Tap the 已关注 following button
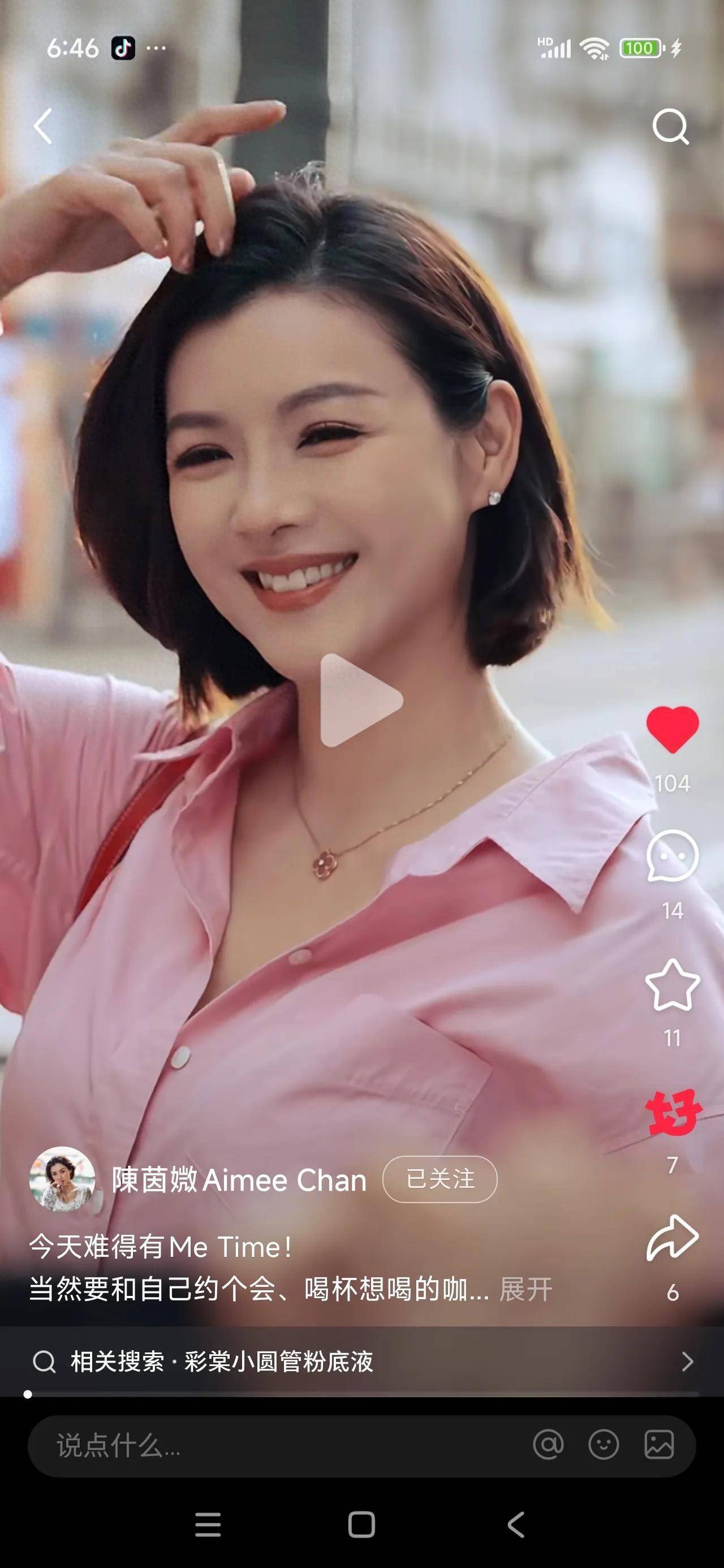This screenshot has height=1568, width=724. point(439,1179)
